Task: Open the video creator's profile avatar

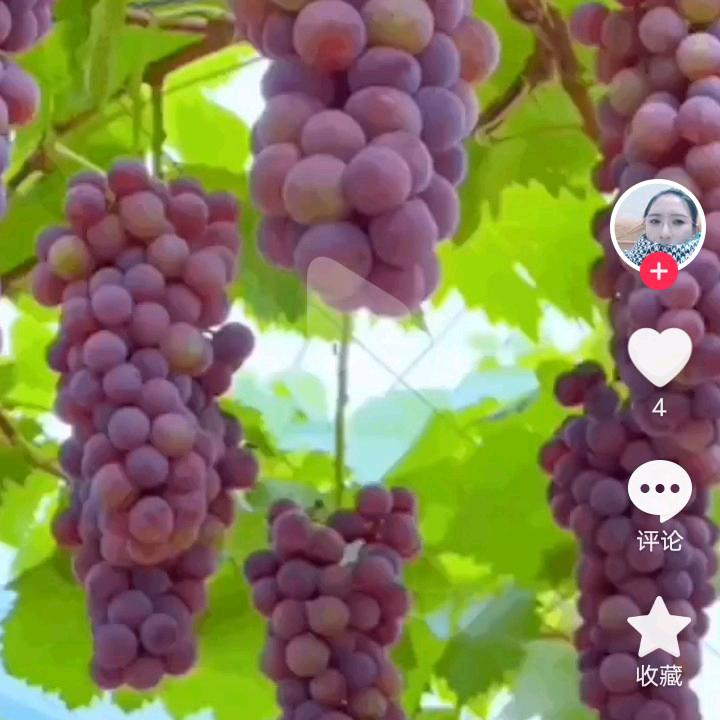Action: click(657, 224)
